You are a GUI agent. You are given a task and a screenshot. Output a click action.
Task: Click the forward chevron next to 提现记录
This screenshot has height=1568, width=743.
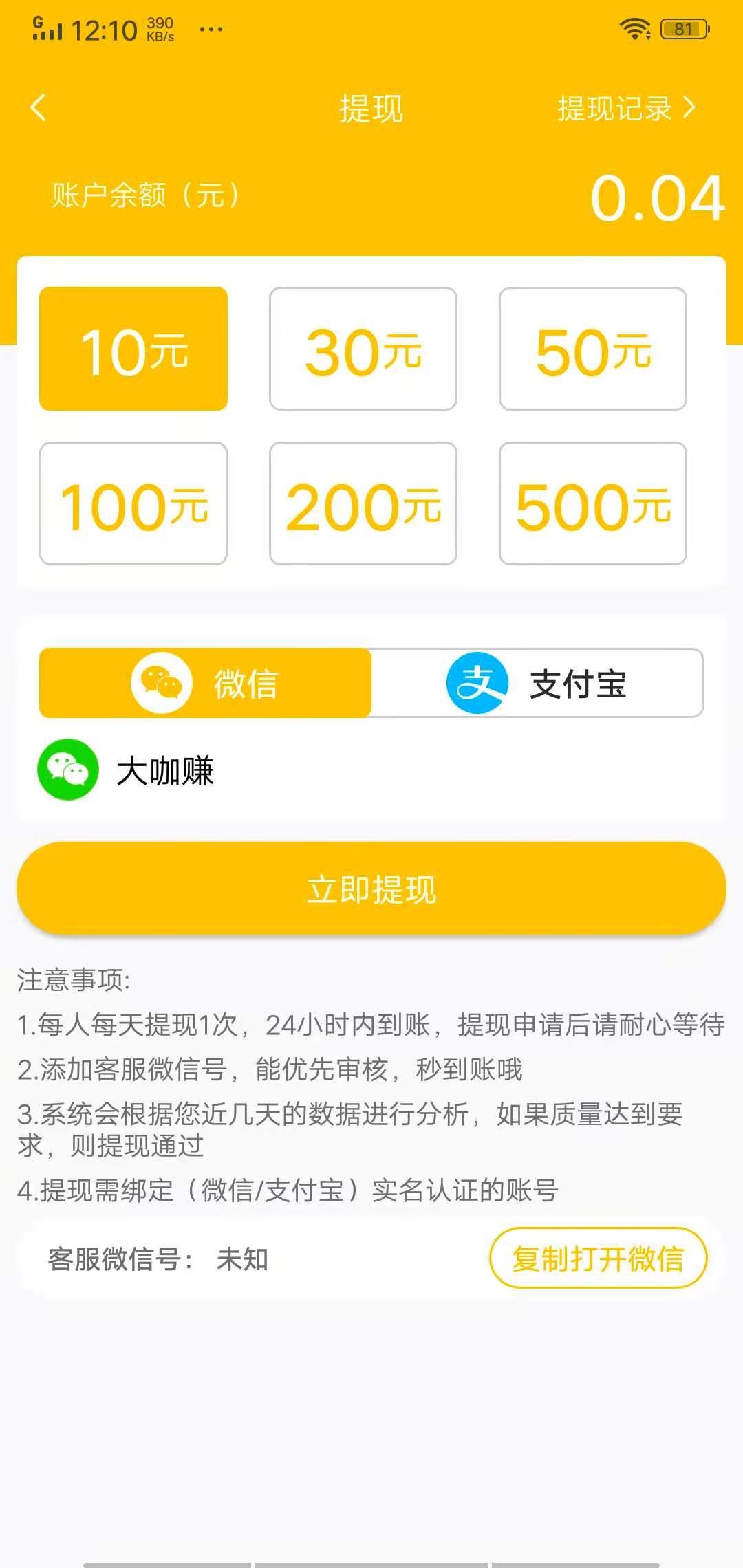click(x=690, y=108)
